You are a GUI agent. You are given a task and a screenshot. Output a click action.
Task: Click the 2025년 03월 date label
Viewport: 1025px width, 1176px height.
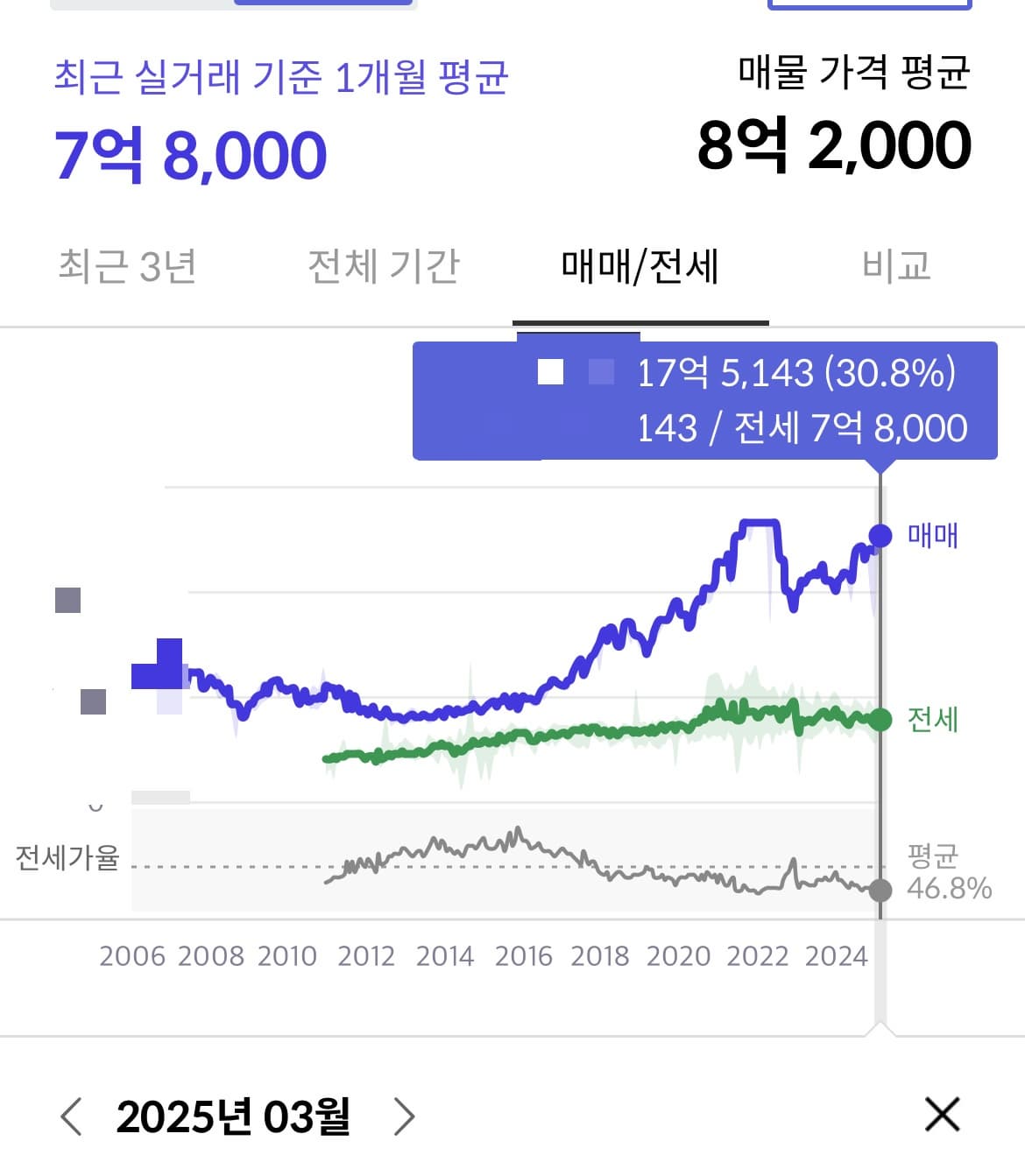click(237, 1116)
